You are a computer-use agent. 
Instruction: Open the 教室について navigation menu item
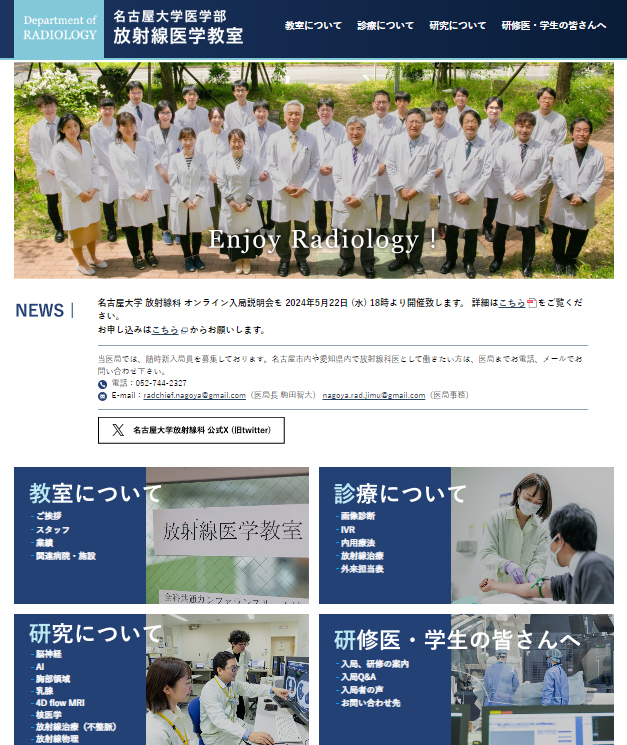(x=313, y=26)
